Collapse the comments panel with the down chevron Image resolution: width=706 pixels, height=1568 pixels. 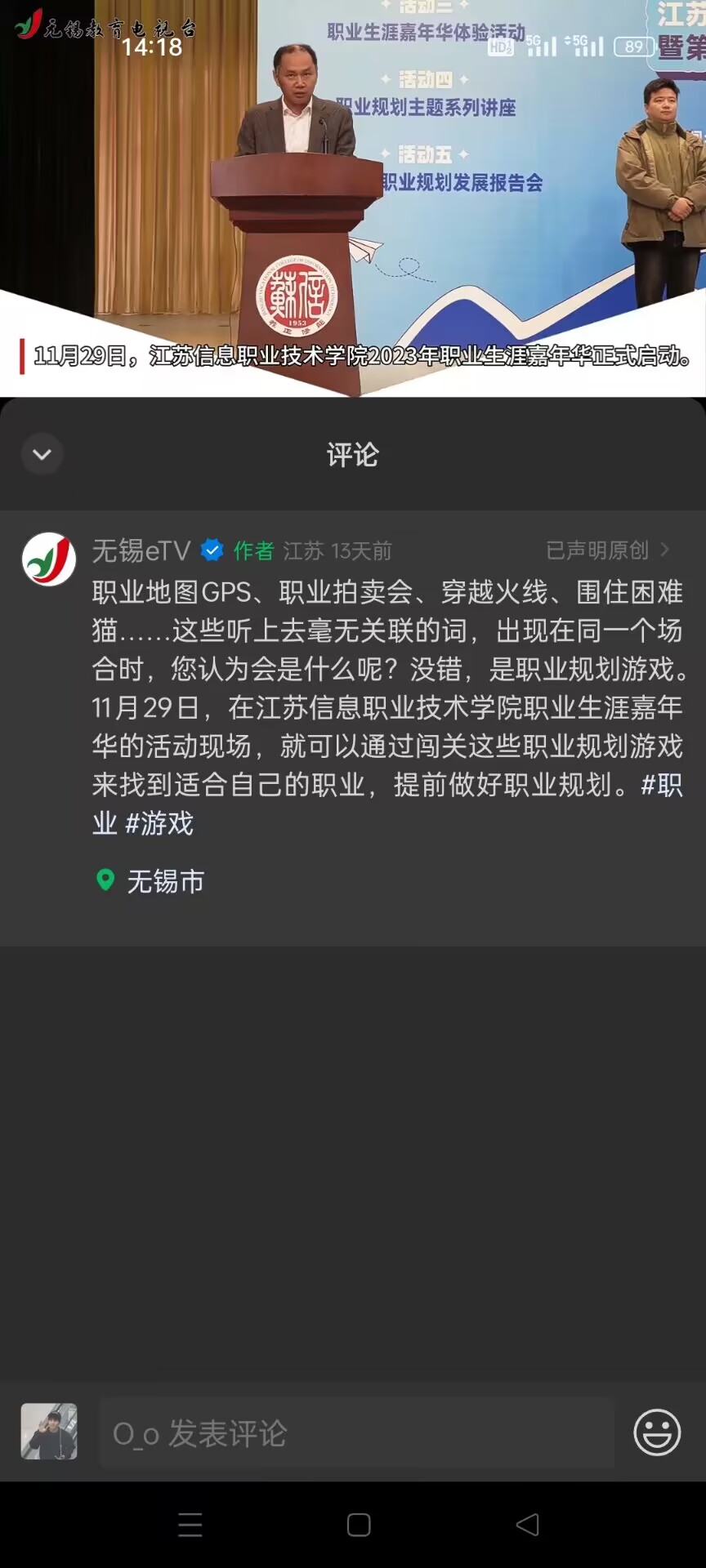pos(42,454)
